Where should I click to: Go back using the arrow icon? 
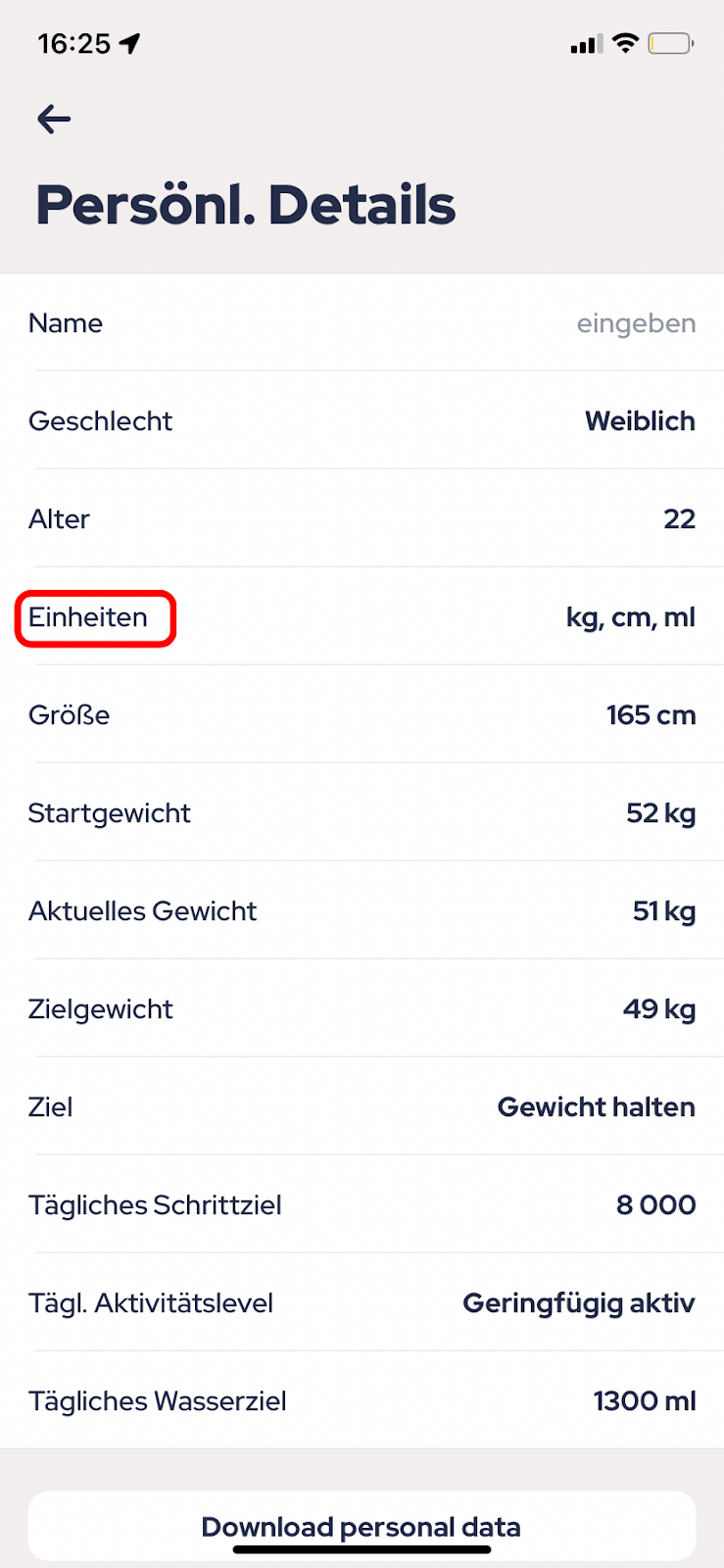click(x=54, y=120)
